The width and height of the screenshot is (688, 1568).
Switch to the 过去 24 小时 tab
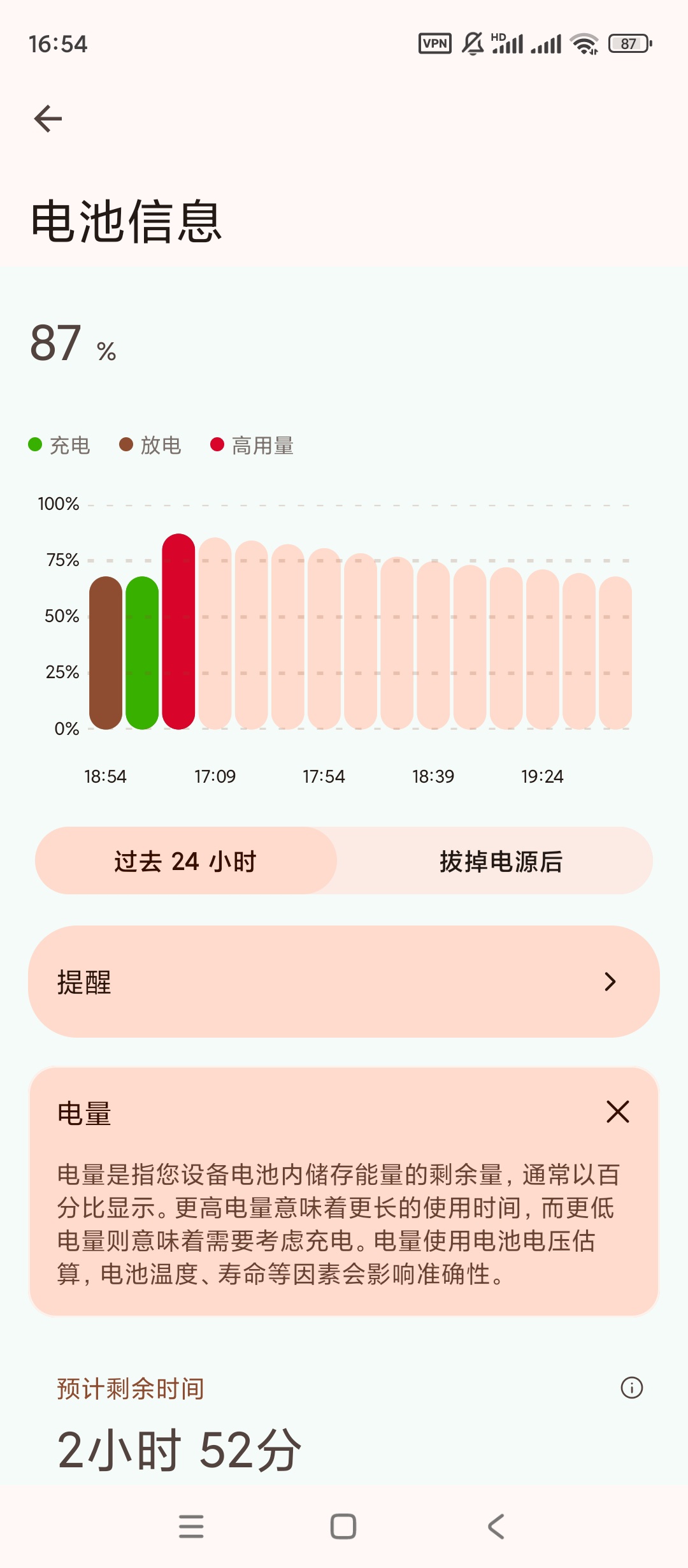pos(185,861)
